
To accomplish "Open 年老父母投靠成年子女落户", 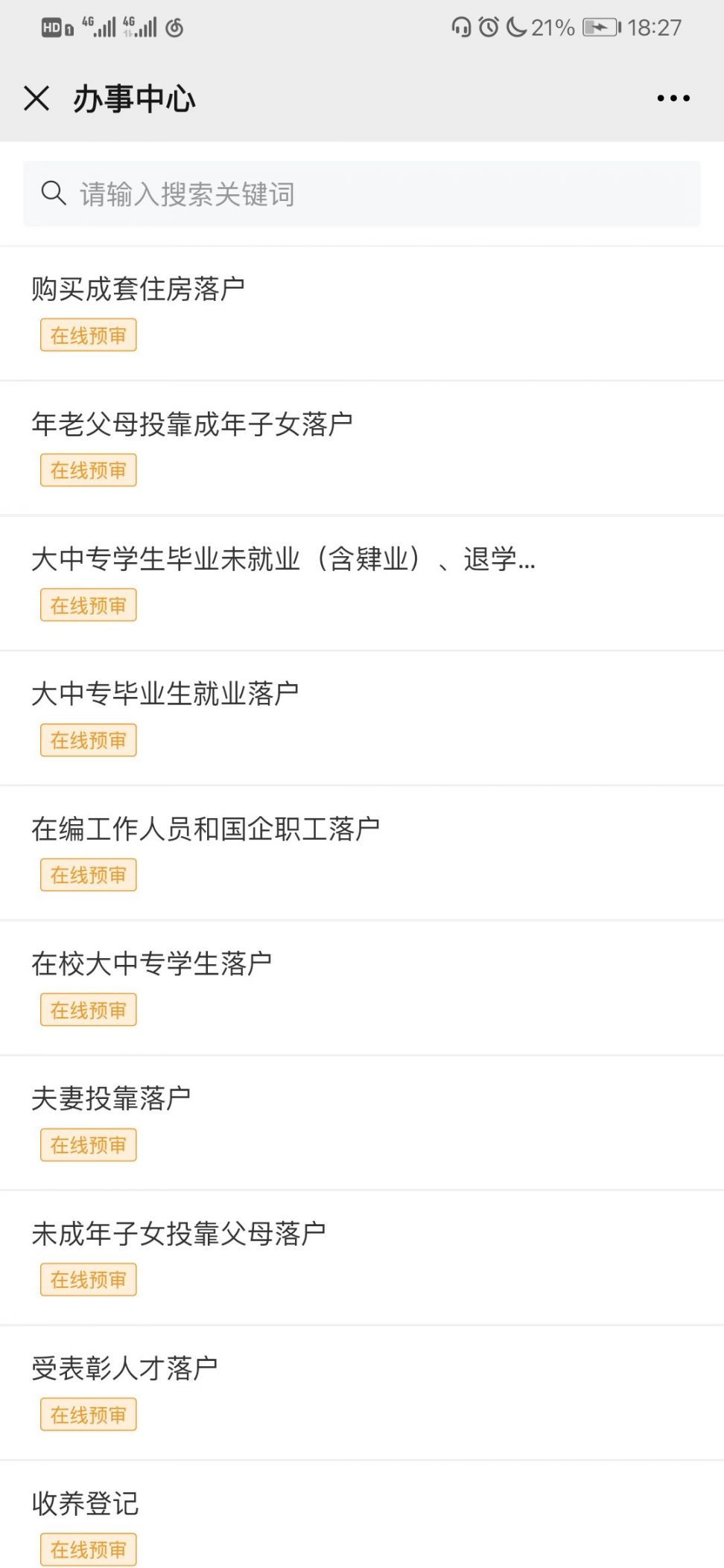I will pos(362,448).
